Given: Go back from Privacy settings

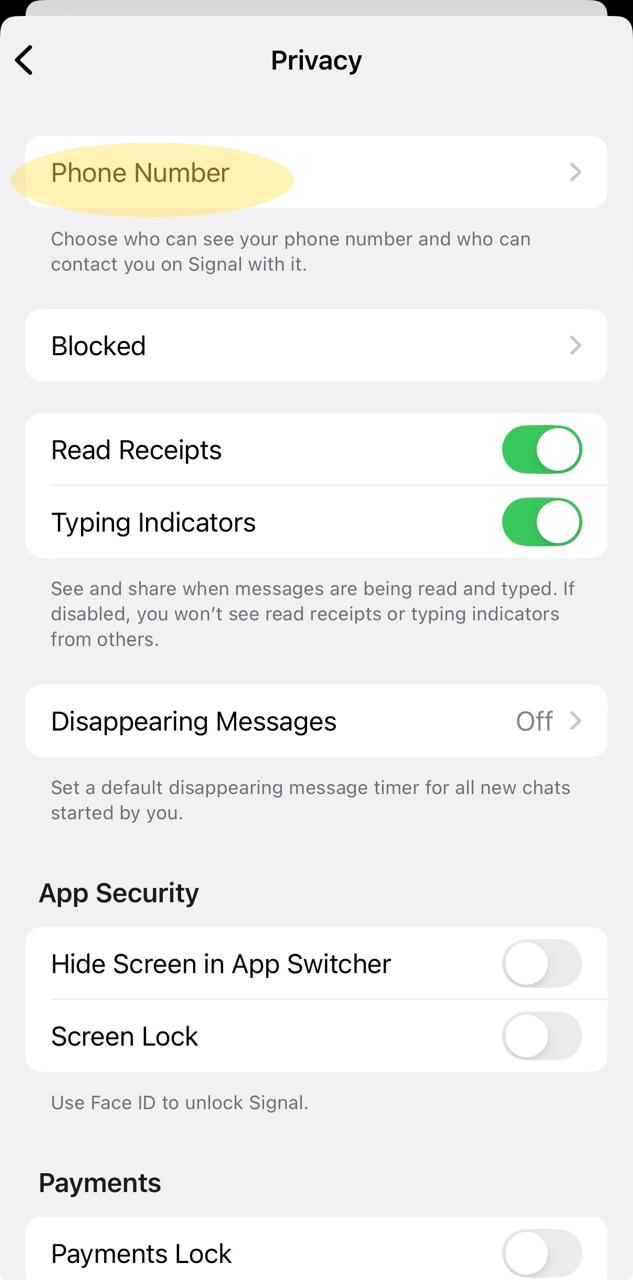Looking at the screenshot, I should pyautogui.click(x=25, y=60).
